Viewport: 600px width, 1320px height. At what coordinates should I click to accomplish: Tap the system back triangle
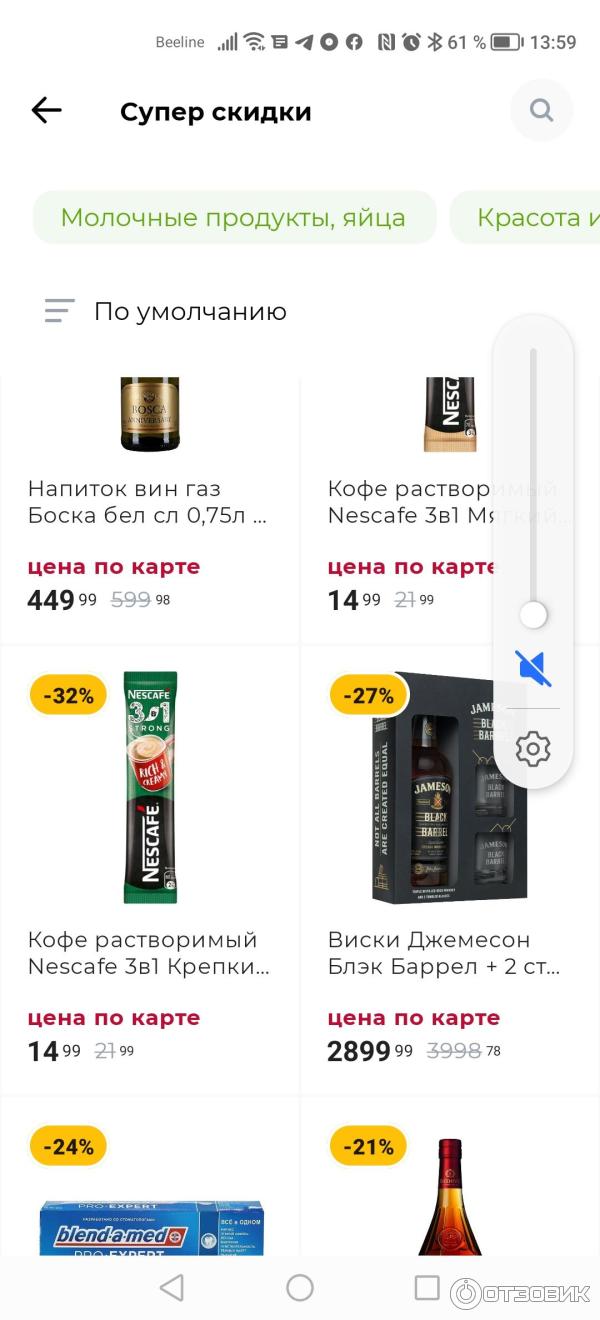(172, 1288)
